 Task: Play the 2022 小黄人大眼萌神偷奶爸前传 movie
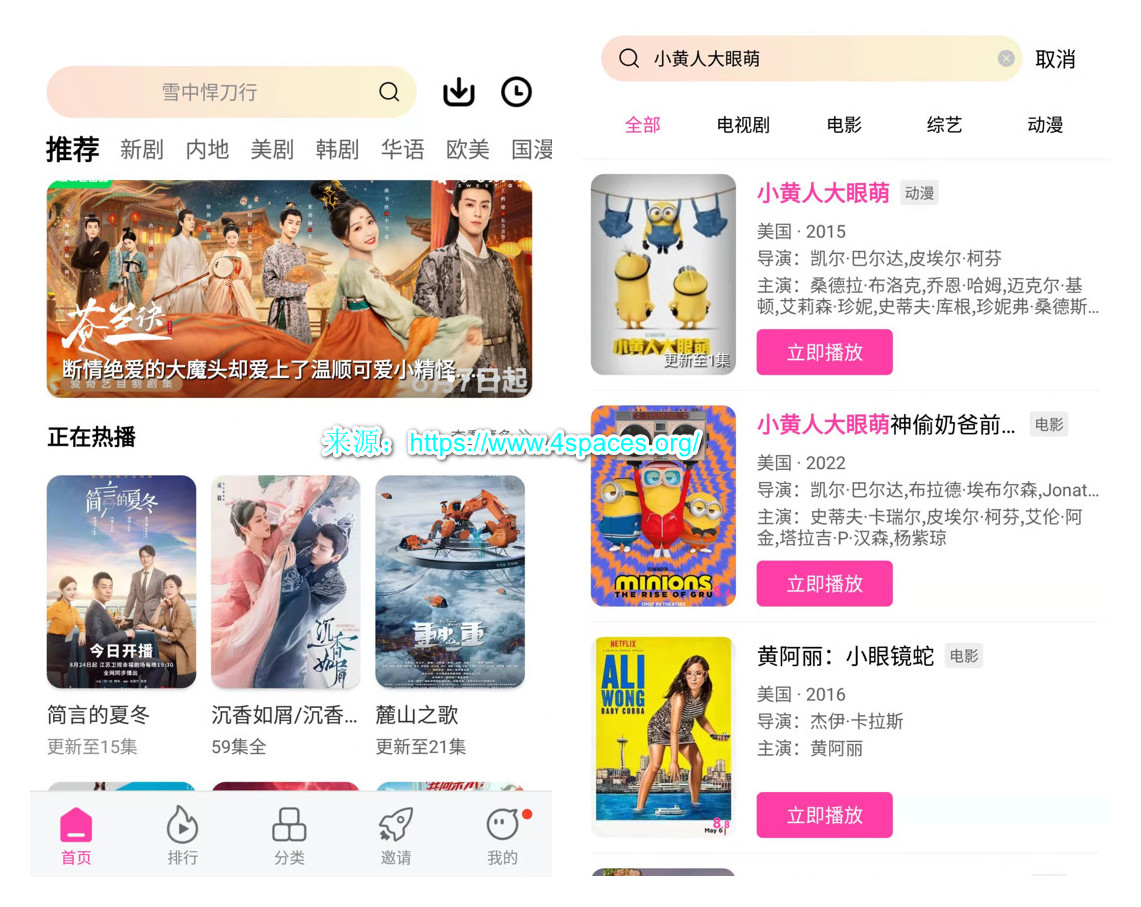point(824,584)
